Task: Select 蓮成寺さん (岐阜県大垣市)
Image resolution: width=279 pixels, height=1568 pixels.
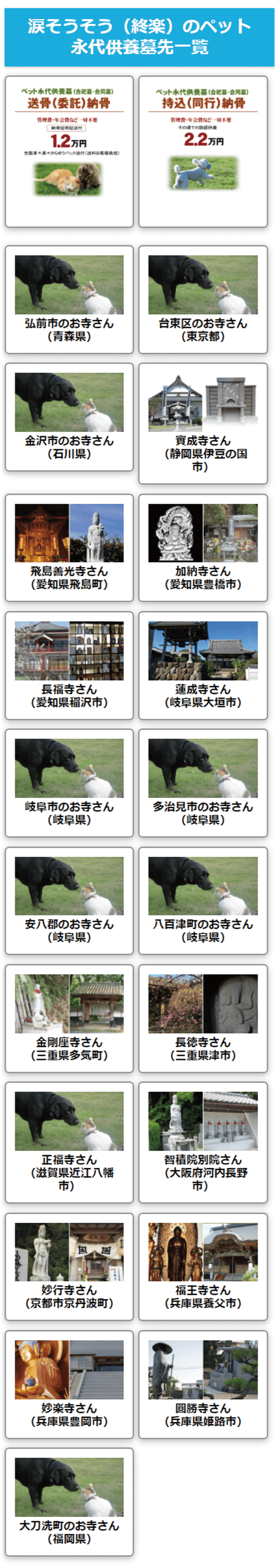Action: tap(202, 665)
